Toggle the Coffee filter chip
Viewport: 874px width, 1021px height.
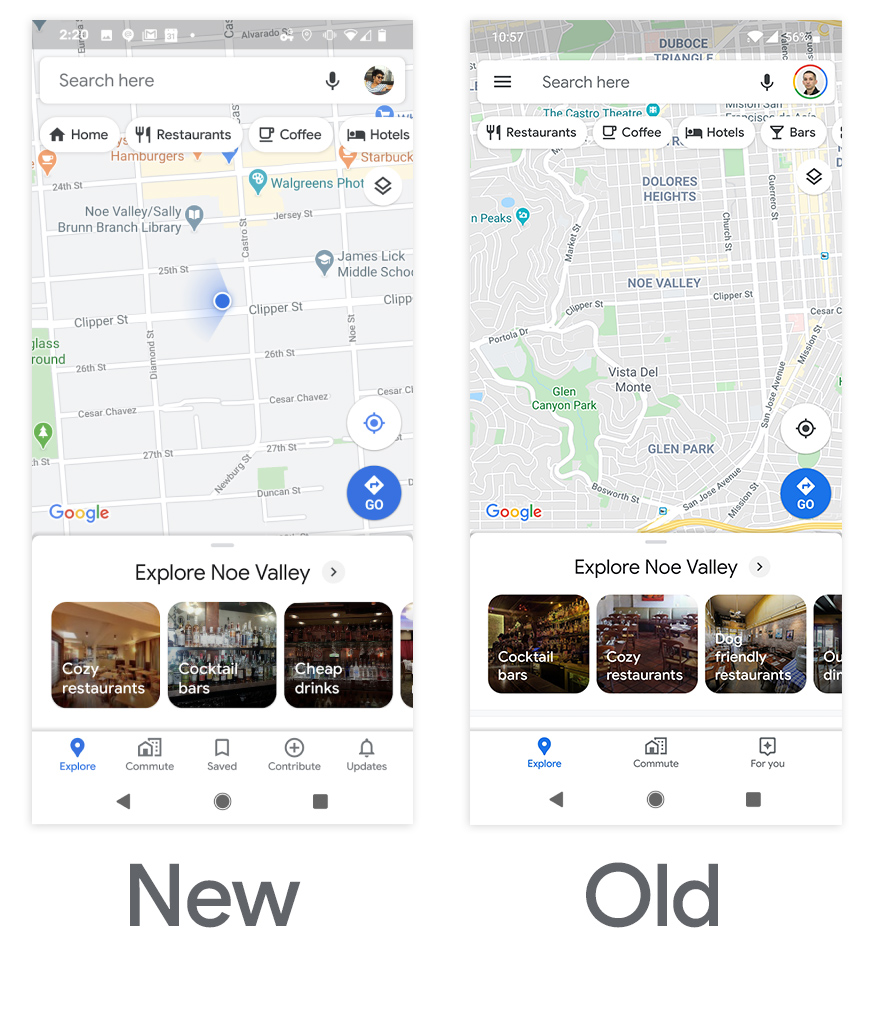290,134
